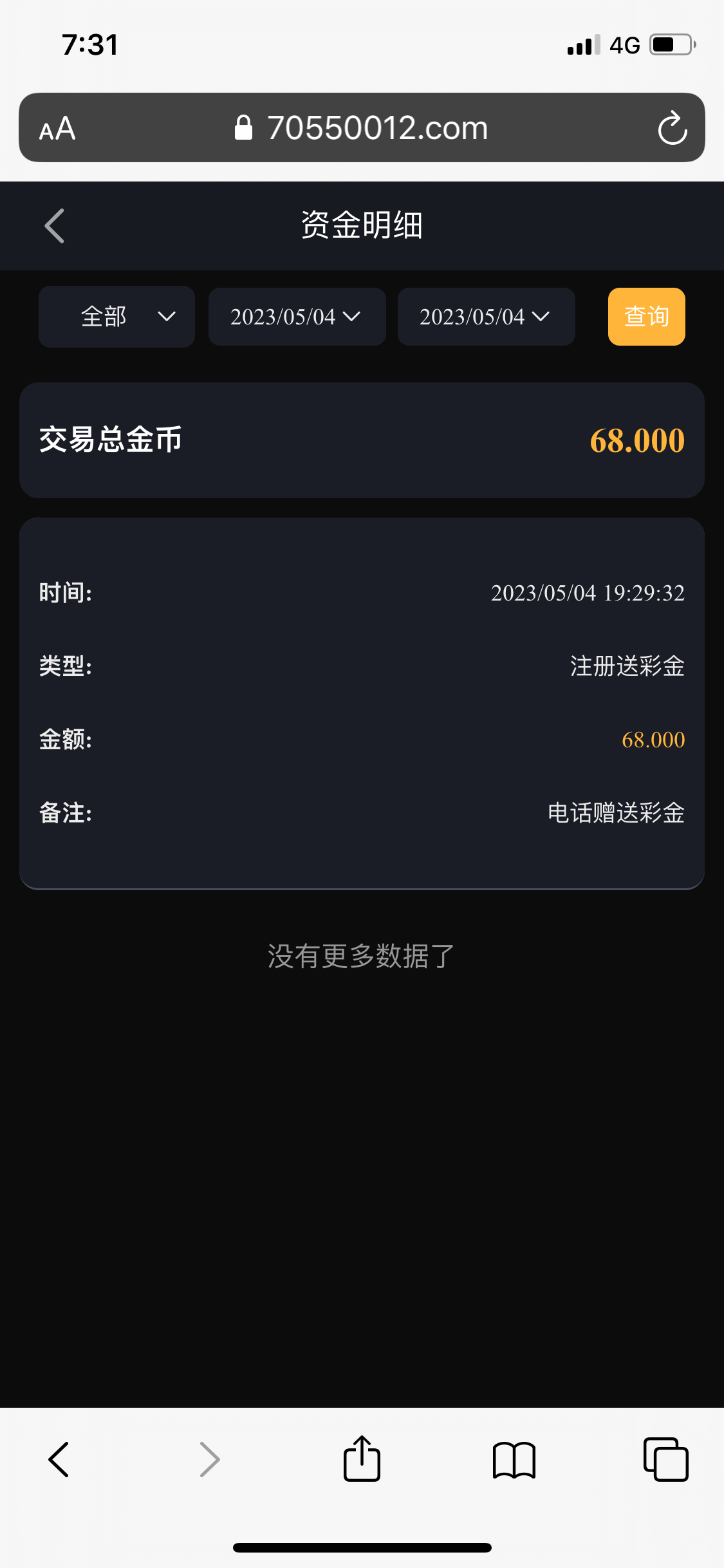724x1568 pixels.
Task: Open the start date 2023/05/04 picker
Action: pos(297,316)
